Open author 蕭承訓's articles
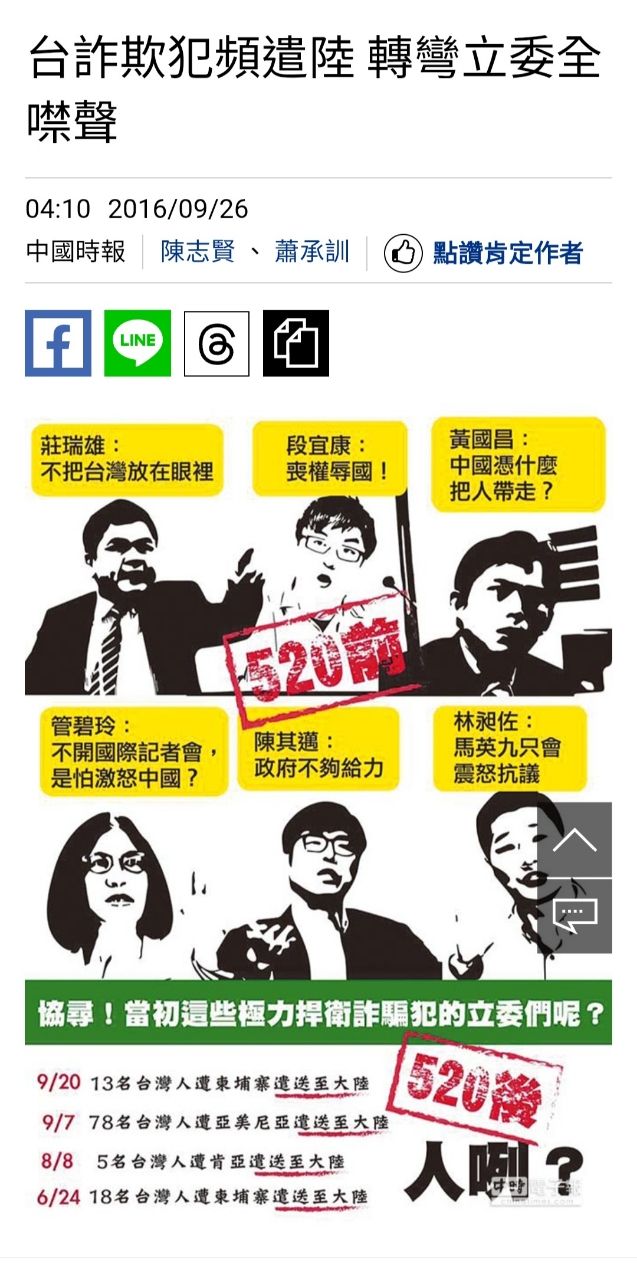Image resolution: width=637 pixels, height=1280 pixels. point(313,251)
